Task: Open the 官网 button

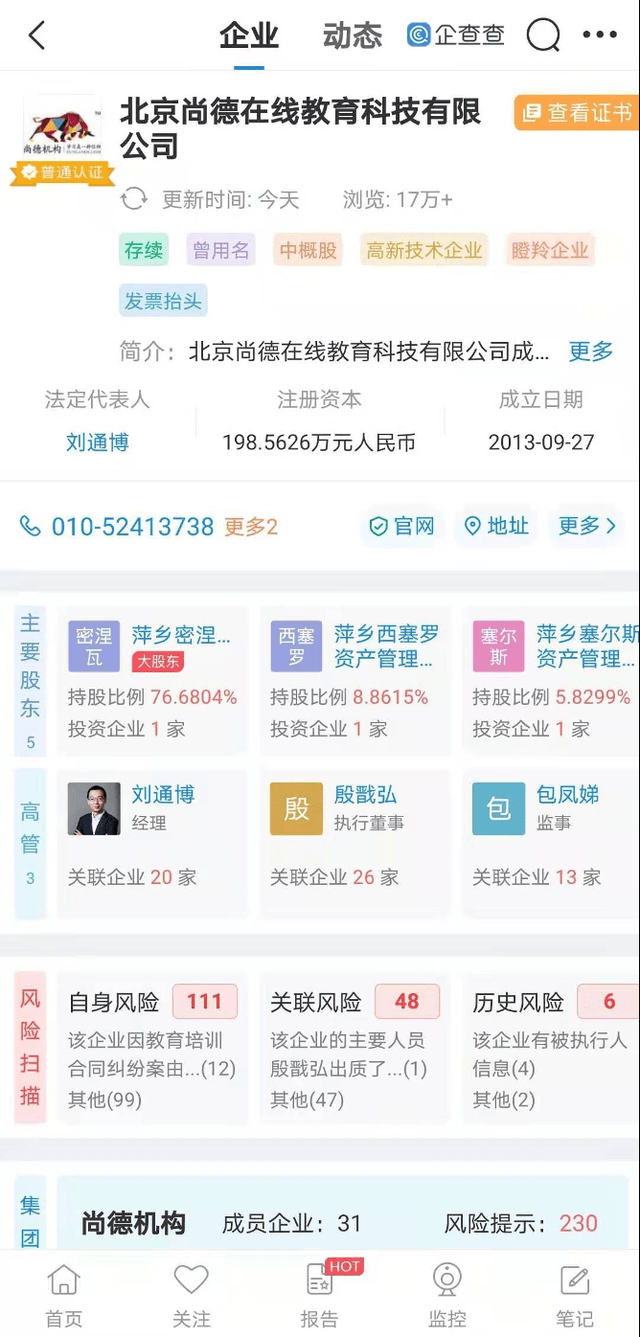Action: click(402, 526)
